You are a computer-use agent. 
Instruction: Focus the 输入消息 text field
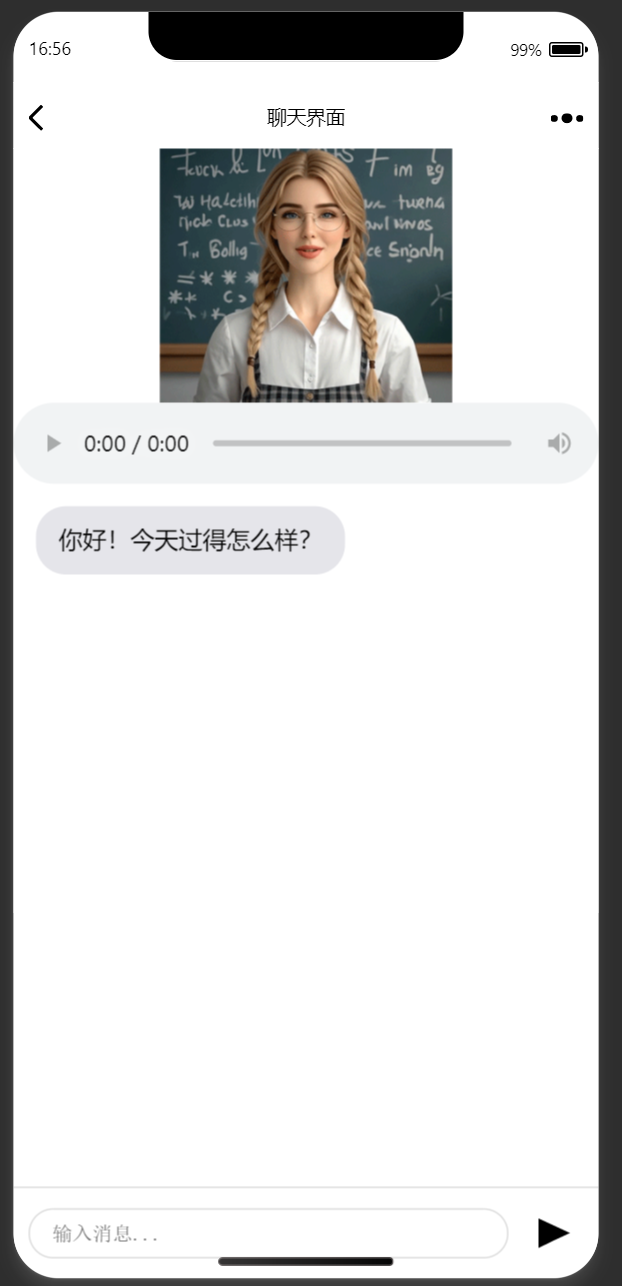pyautogui.click(x=268, y=1233)
